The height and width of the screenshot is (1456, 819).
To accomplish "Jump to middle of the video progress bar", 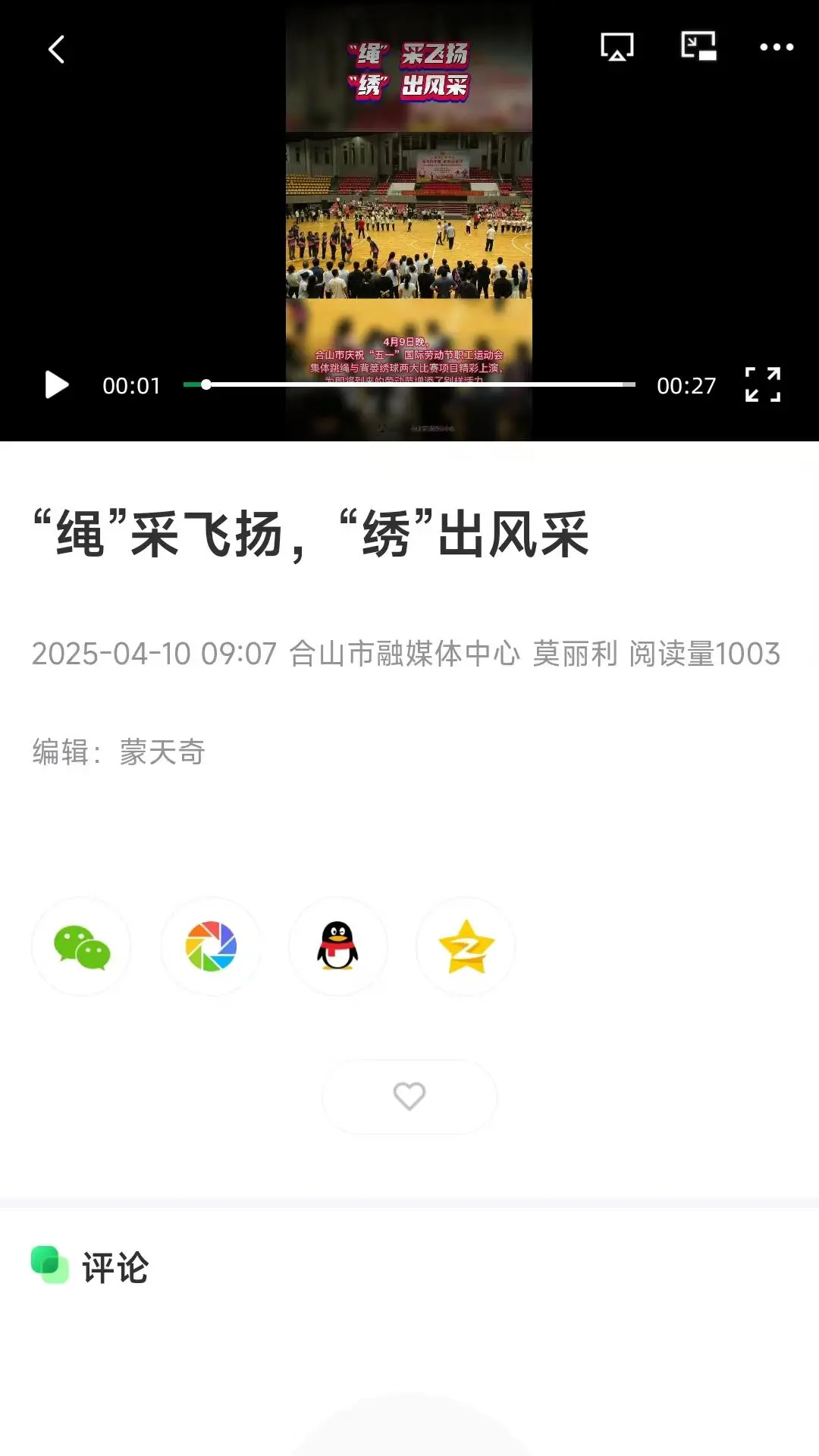I will pyautogui.click(x=409, y=385).
